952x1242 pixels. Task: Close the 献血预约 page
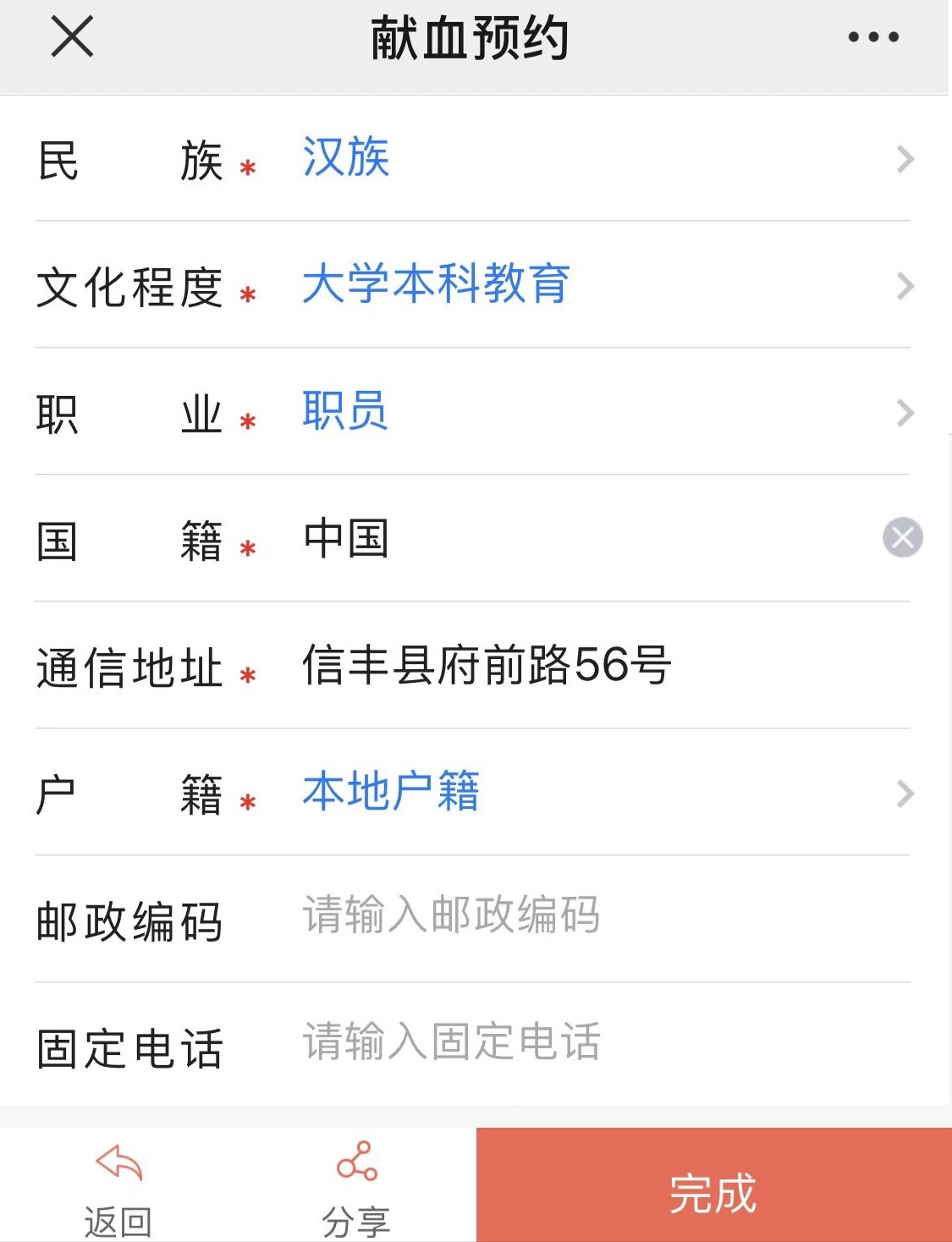point(72,38)
